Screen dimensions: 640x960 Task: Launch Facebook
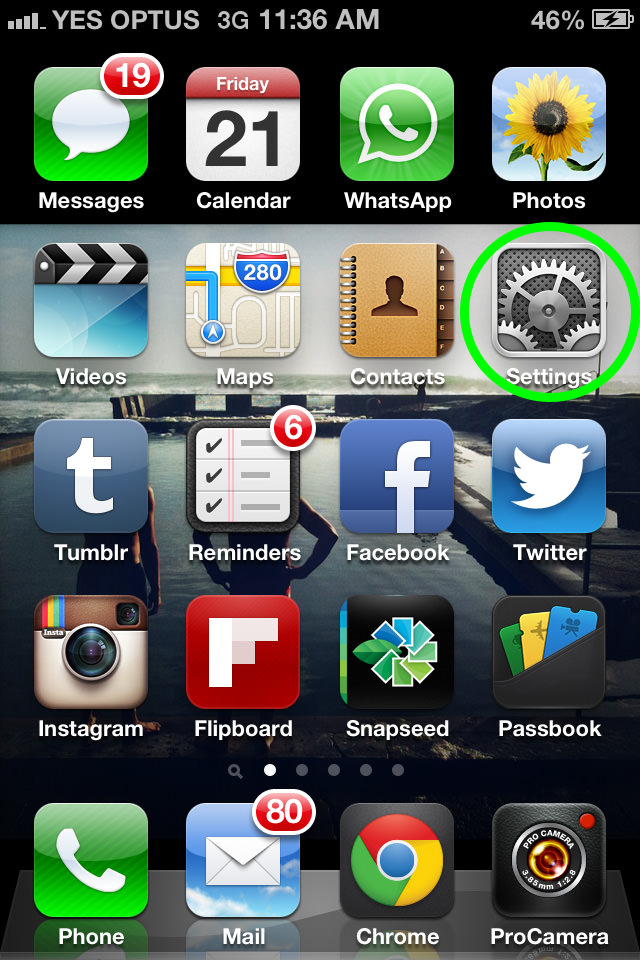point(397,477)
